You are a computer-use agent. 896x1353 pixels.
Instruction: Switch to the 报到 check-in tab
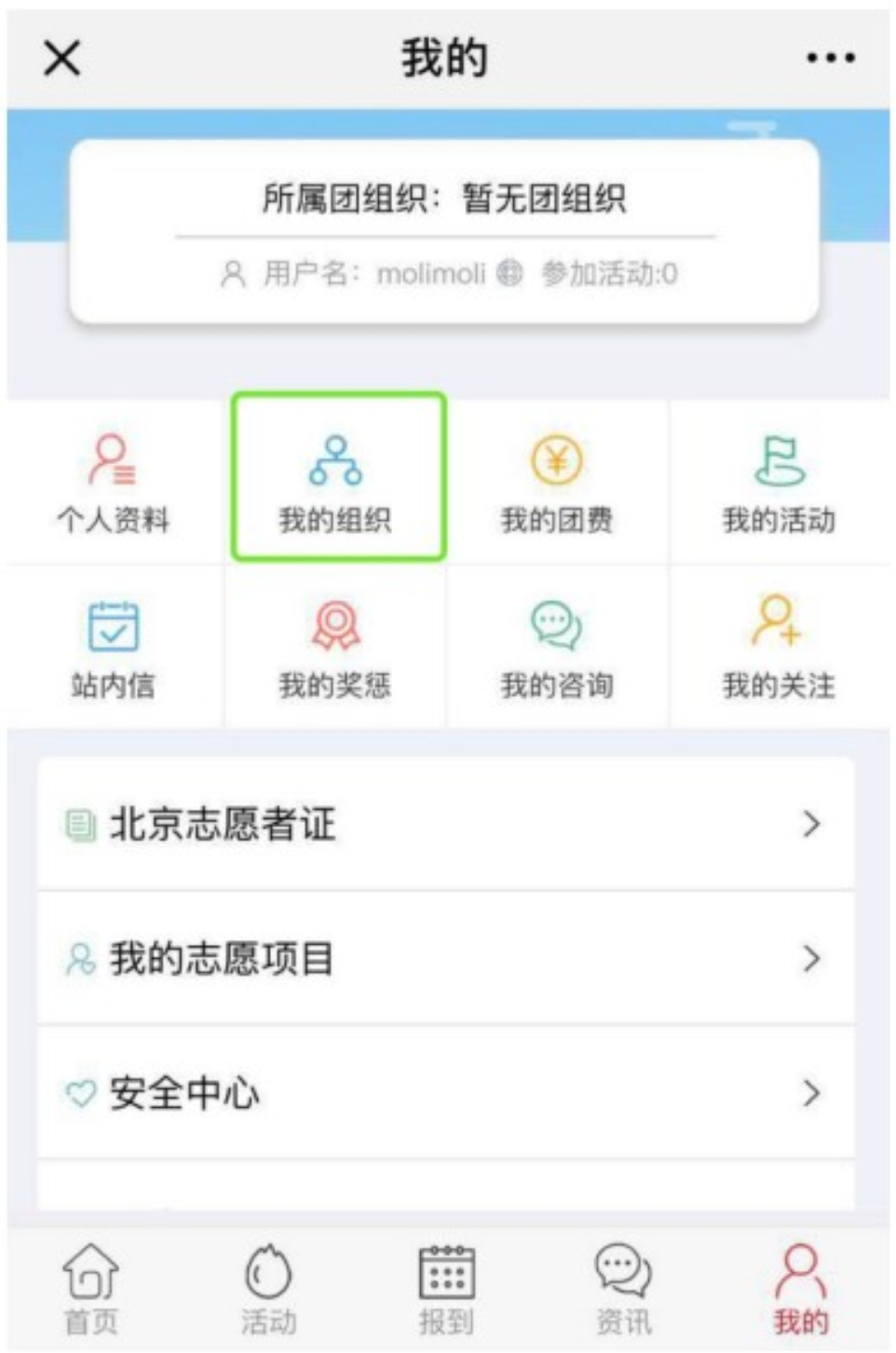pos(446,1290)
